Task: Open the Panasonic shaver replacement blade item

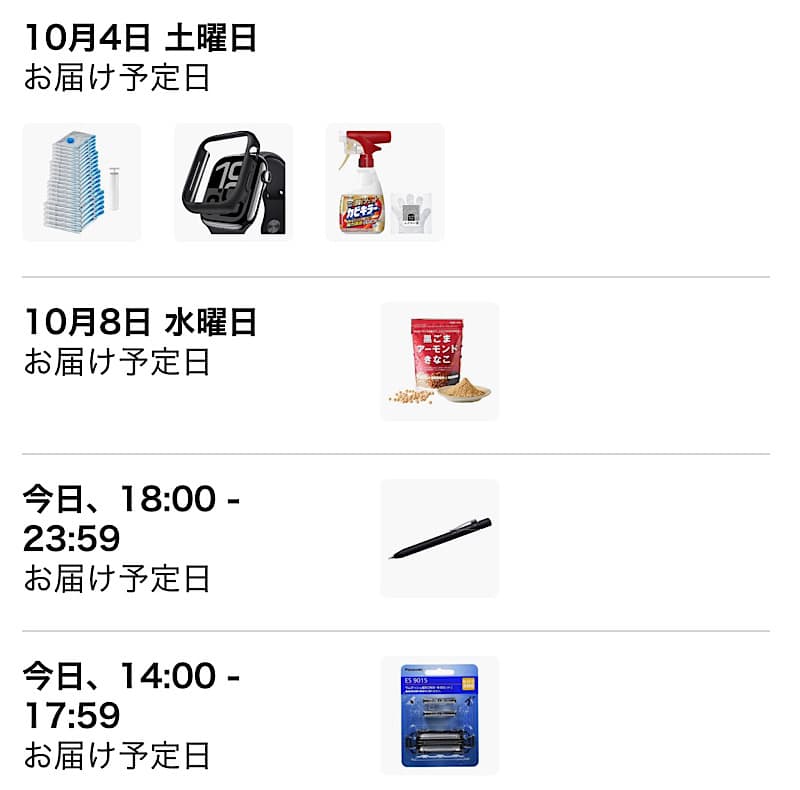Action: (440, 715)
